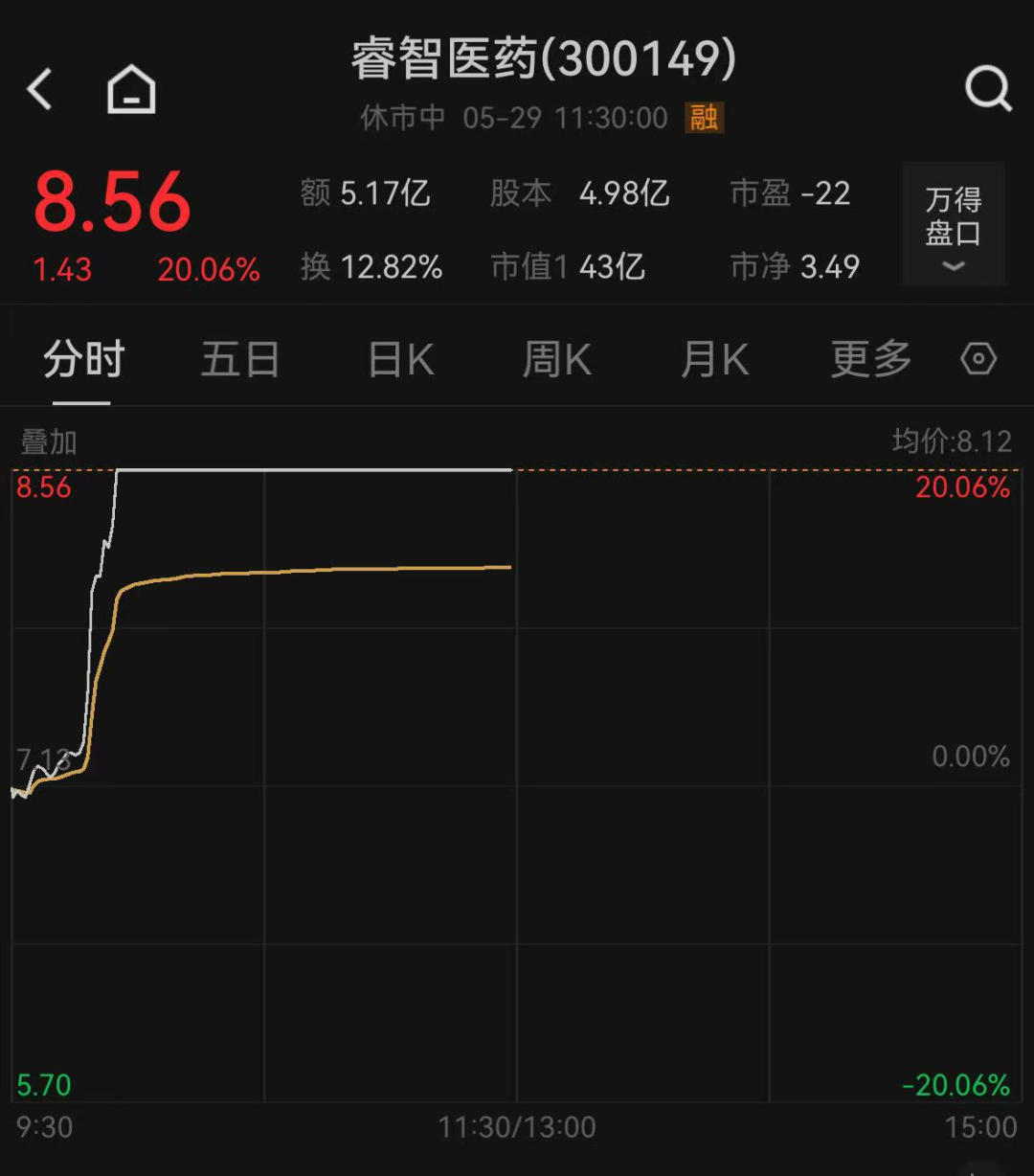
Task: Switch to the 月K chart tab
Action: pyautogui.click(x=714, y=360)
